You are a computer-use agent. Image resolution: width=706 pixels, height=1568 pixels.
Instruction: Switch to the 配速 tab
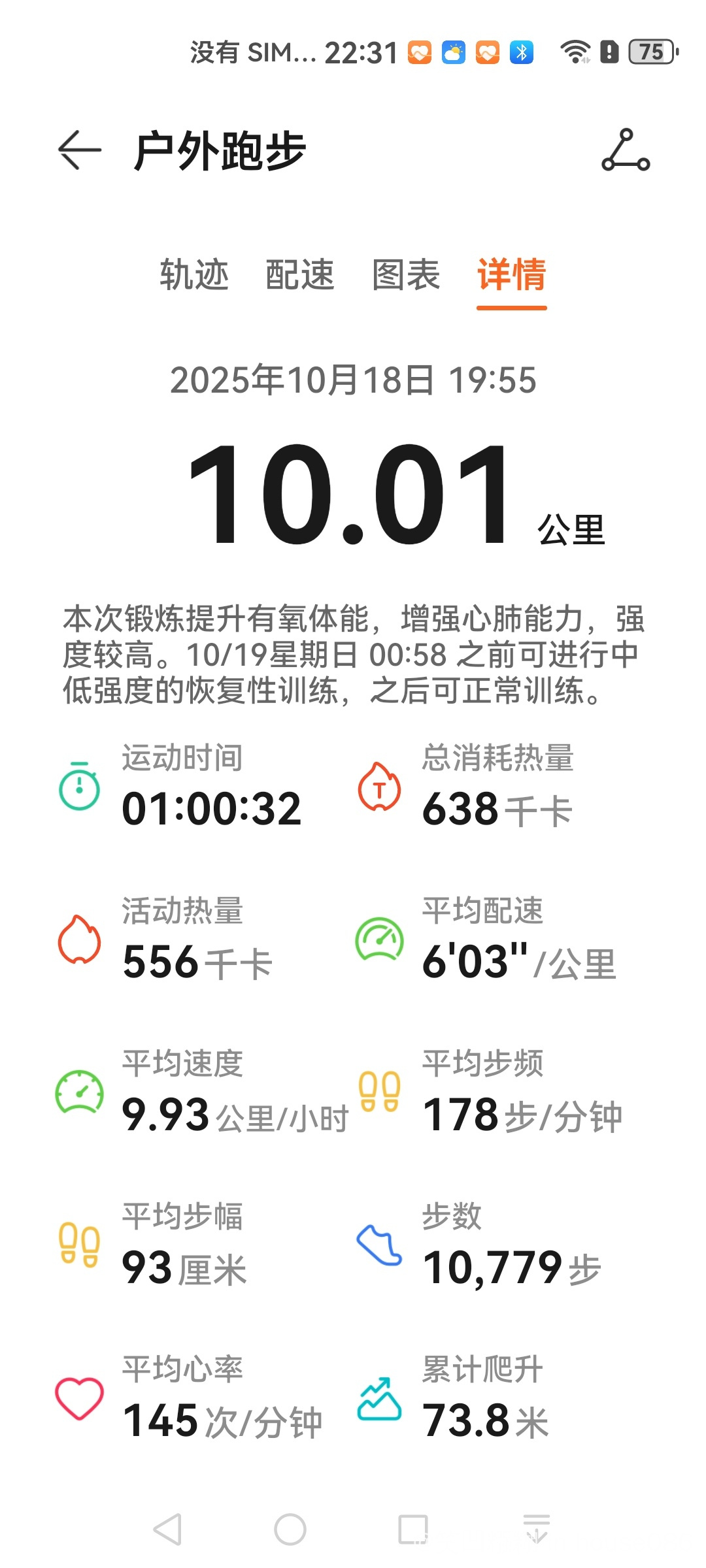pos(300,274)
